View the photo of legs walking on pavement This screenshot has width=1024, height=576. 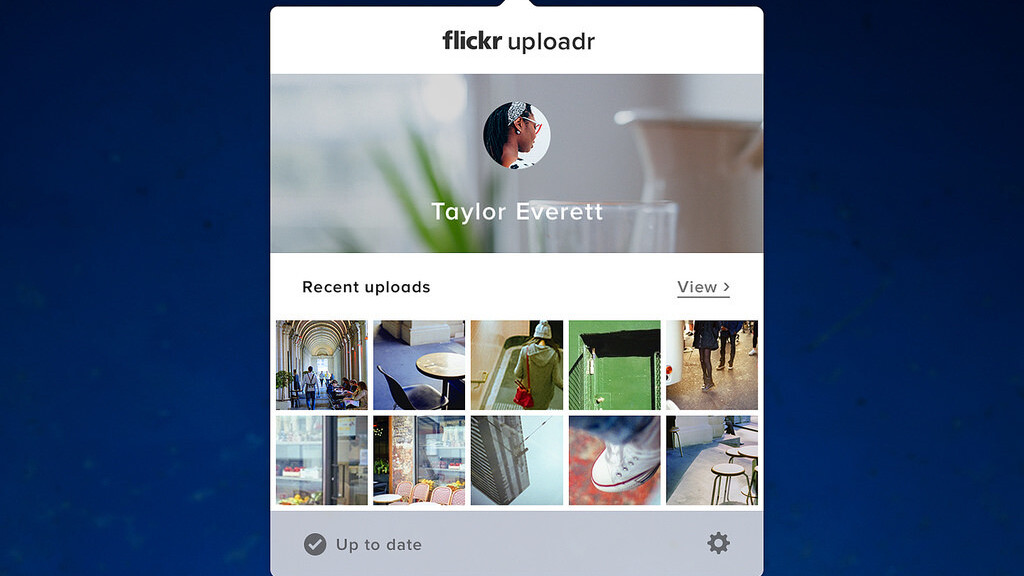[x=712, y=365]
